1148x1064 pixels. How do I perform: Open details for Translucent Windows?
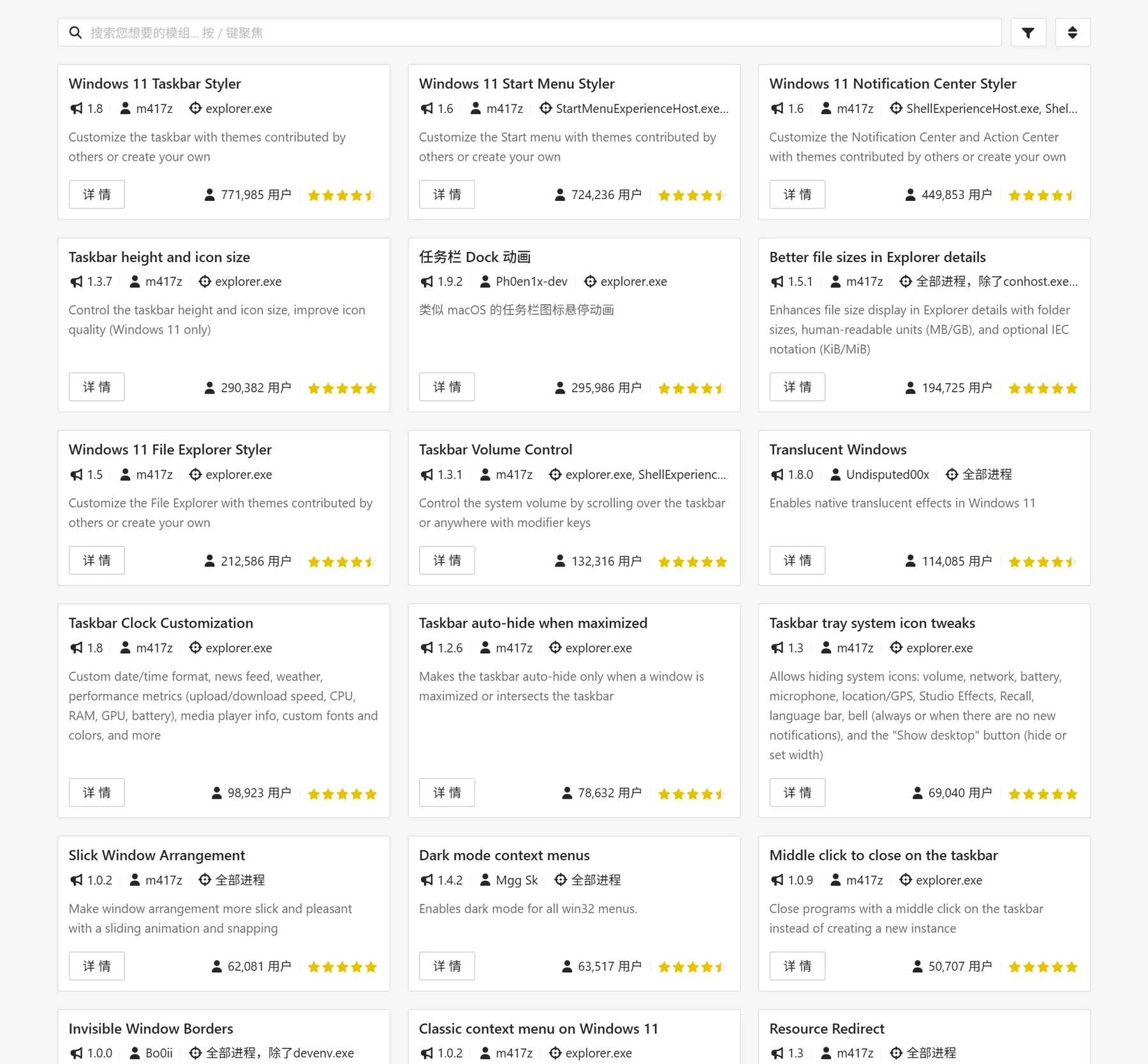point(797,561)
